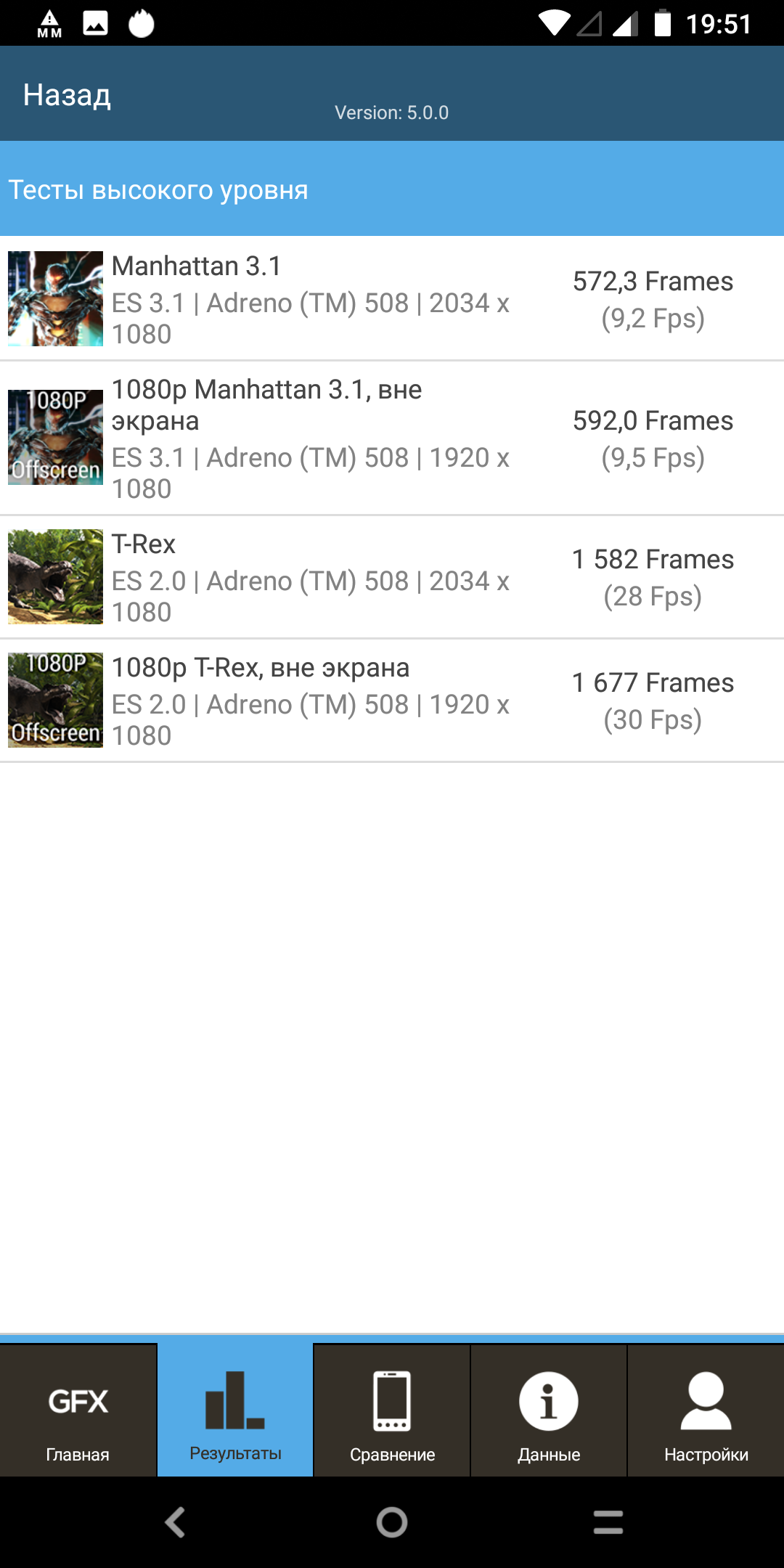Open the Manhattan 3.1 test result
Viewport: 784px width, 1568px height.
pos(392,298)
